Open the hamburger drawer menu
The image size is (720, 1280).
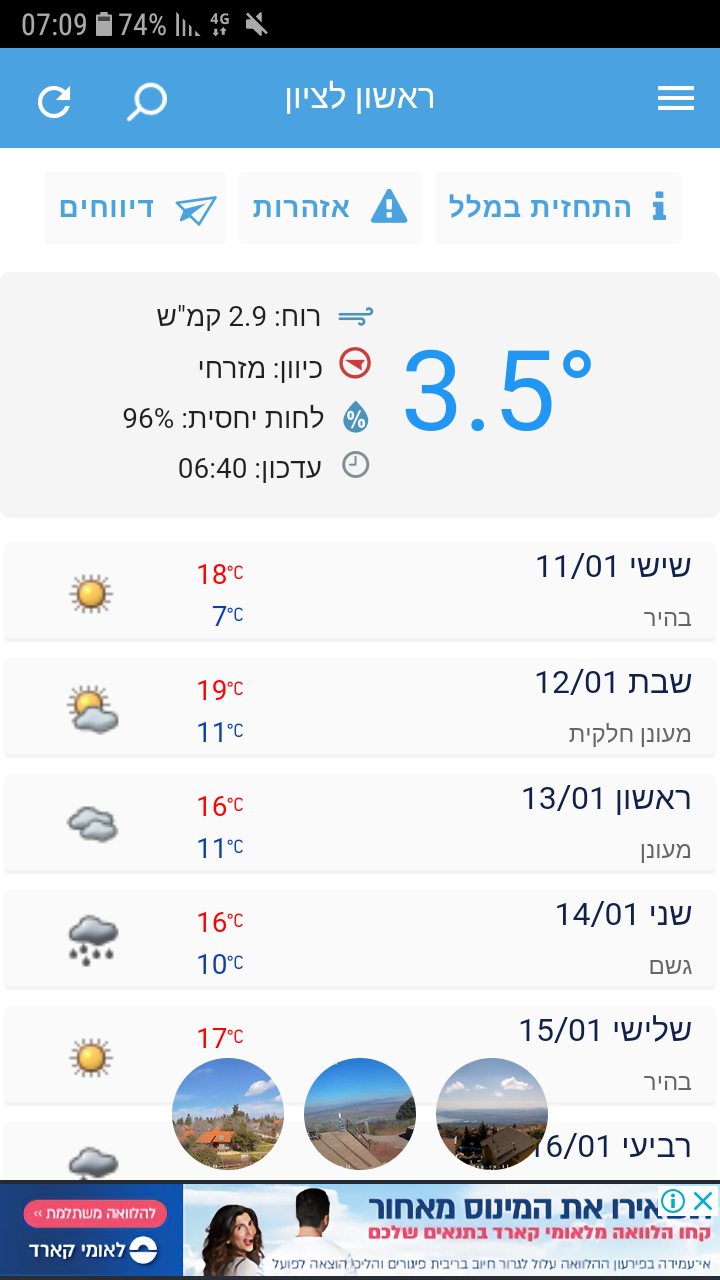pos(675,98)
